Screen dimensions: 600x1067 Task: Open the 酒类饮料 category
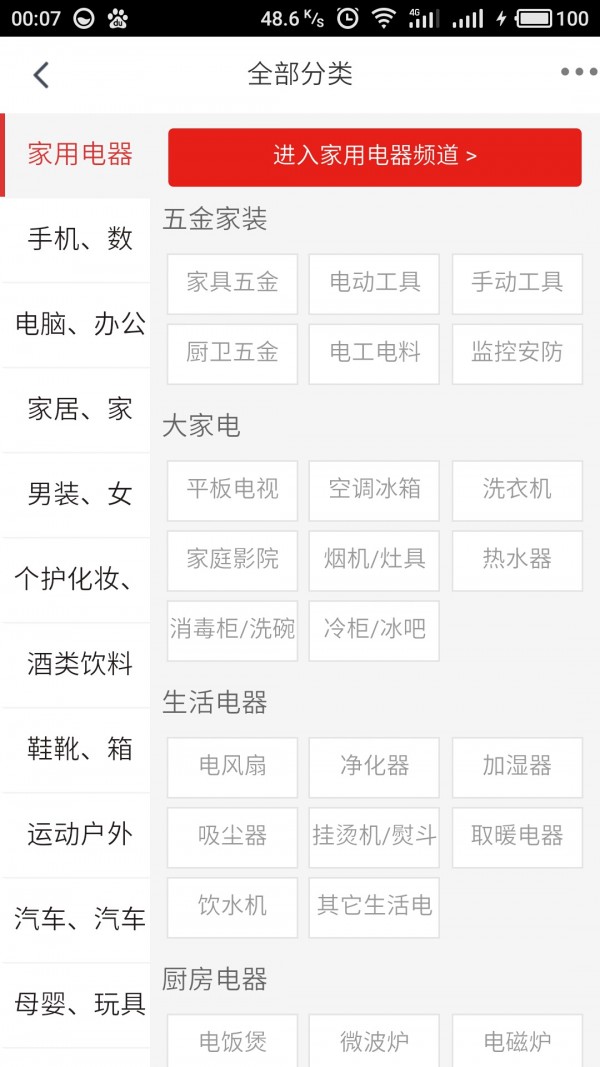[x=79, y=664]
